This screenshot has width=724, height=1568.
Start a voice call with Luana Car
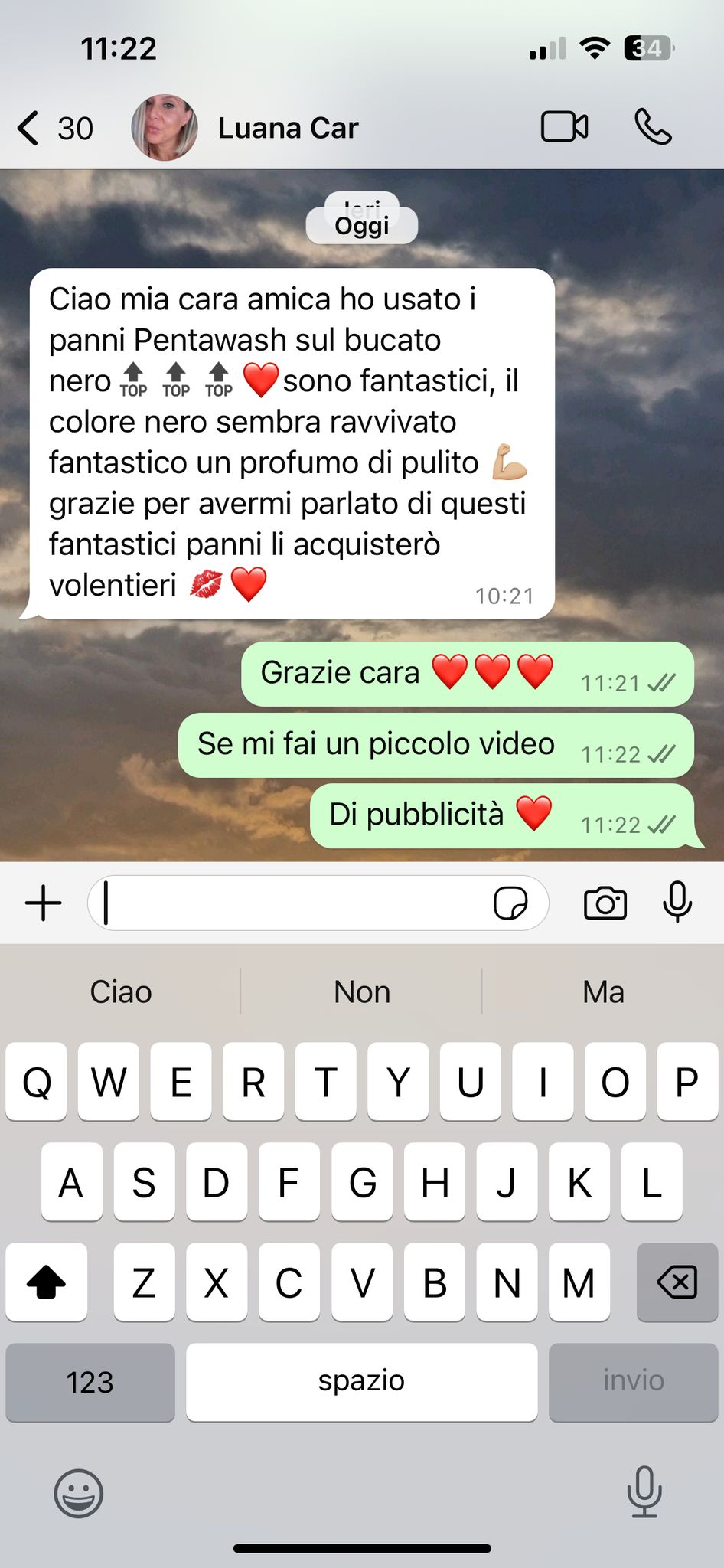(653, 127)
